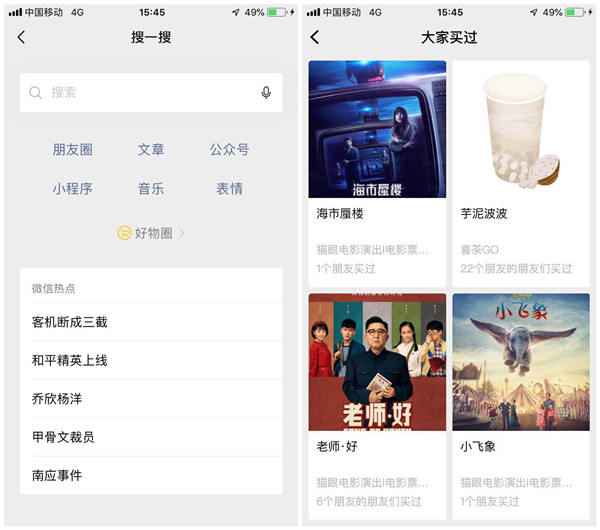Open hot topic 和平精英上线
The width and height of the screenshot is (600, 530).
[151, 360]
